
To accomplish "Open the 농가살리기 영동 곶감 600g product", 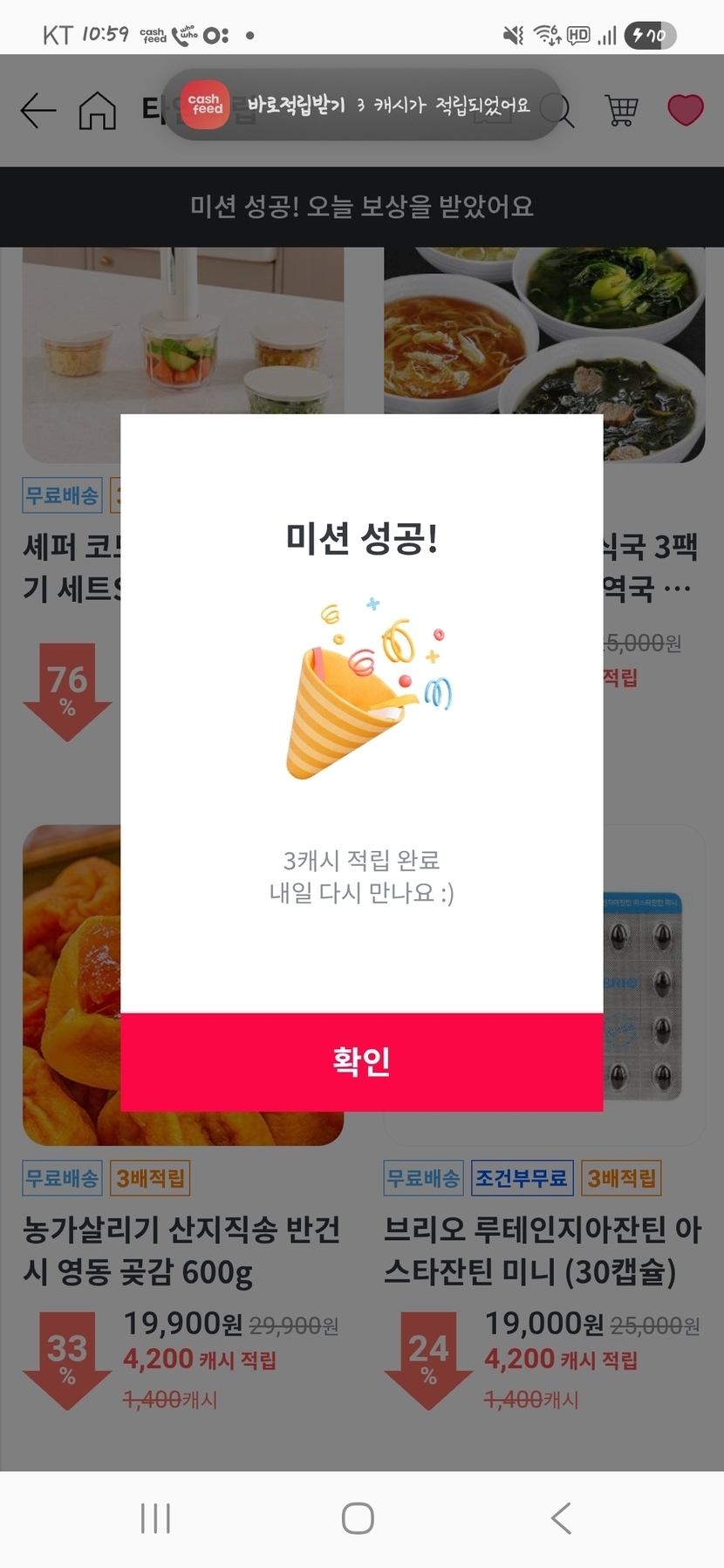I will pos(181,1251).
